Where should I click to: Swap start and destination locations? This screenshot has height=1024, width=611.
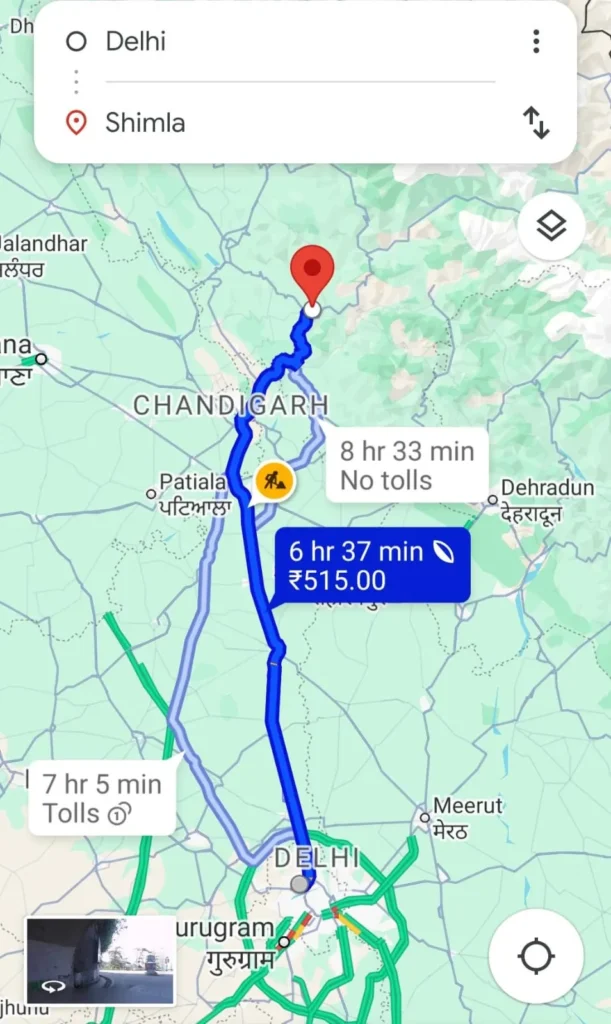(536, 123)
